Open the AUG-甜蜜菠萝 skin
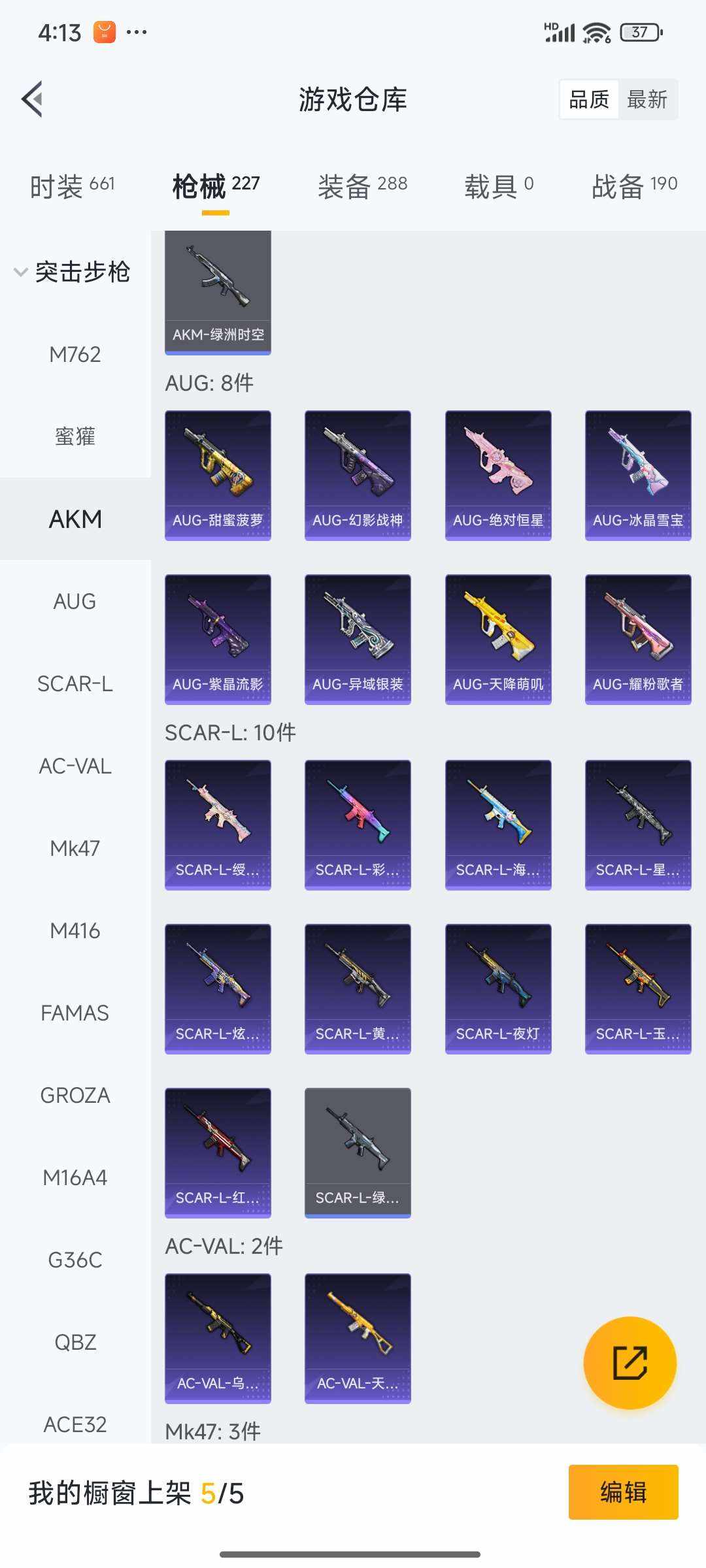Viewport: 706px width, 1568px height. tap(218, 475)
